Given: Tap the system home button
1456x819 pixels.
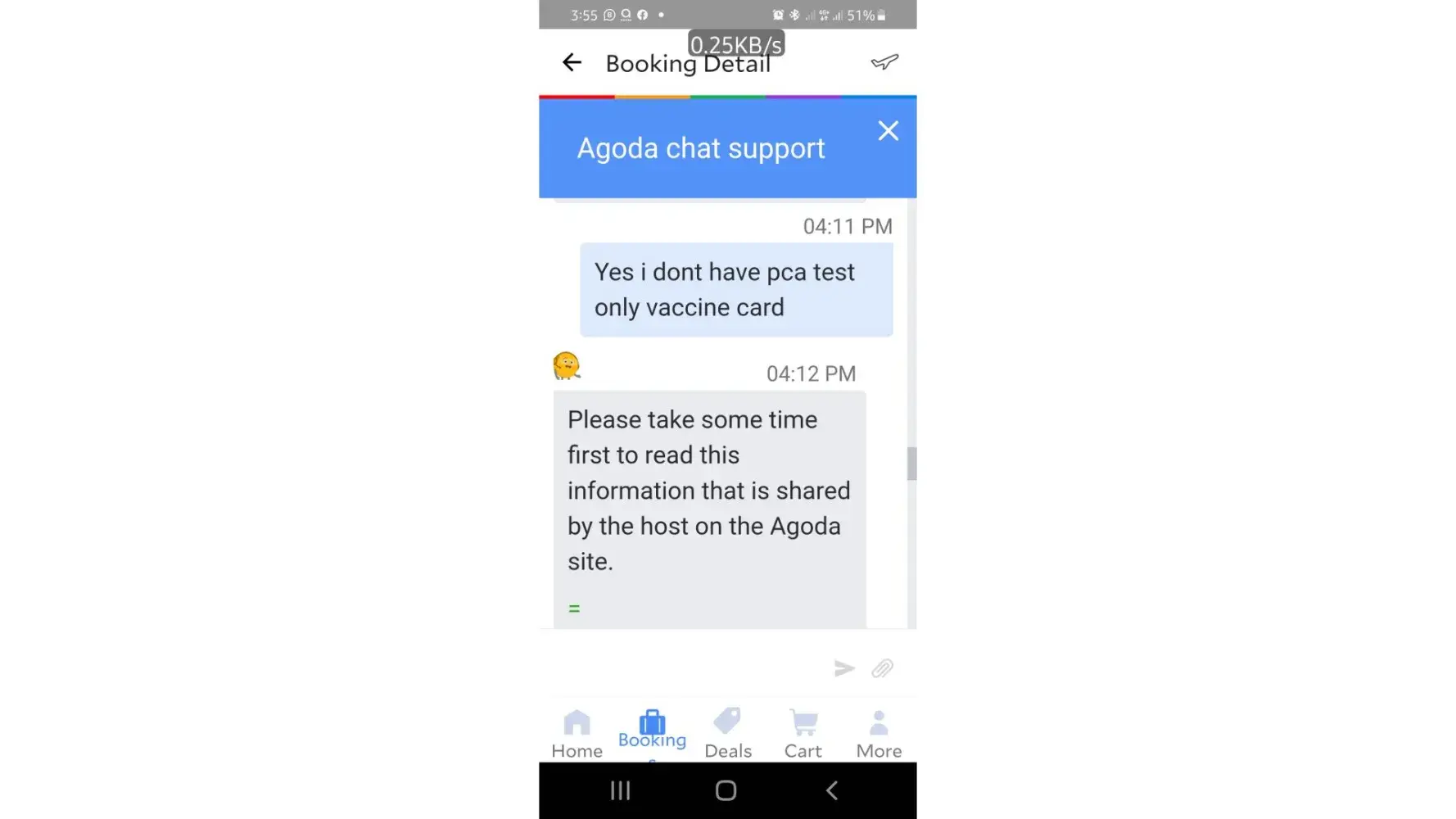Looking at the screenshot, I should (726, 790).
